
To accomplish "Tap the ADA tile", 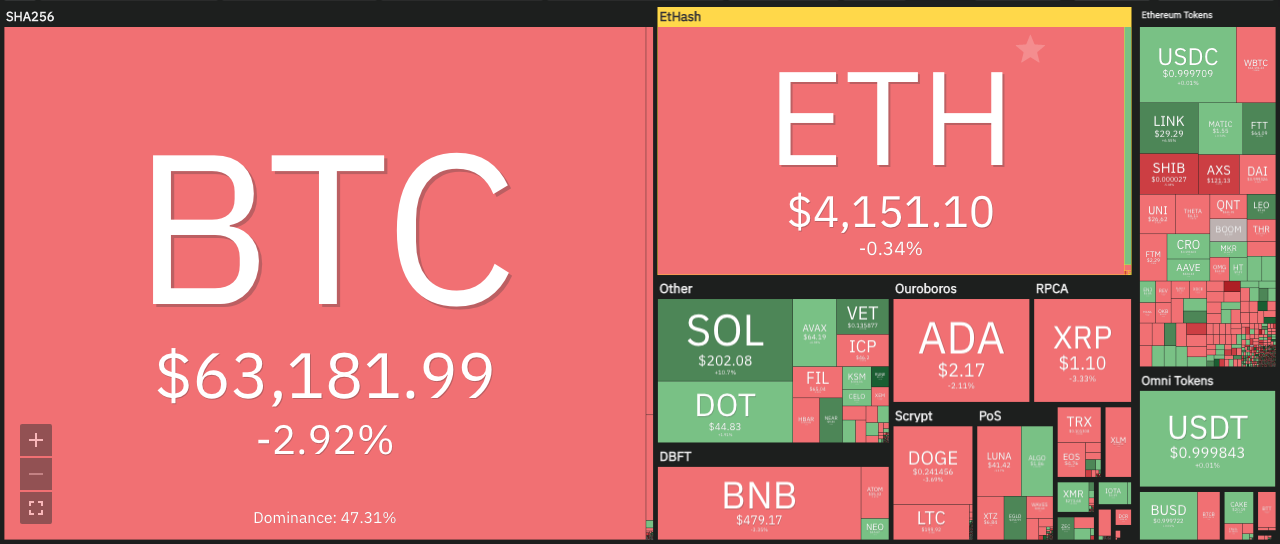I will (x=961, y=350).
